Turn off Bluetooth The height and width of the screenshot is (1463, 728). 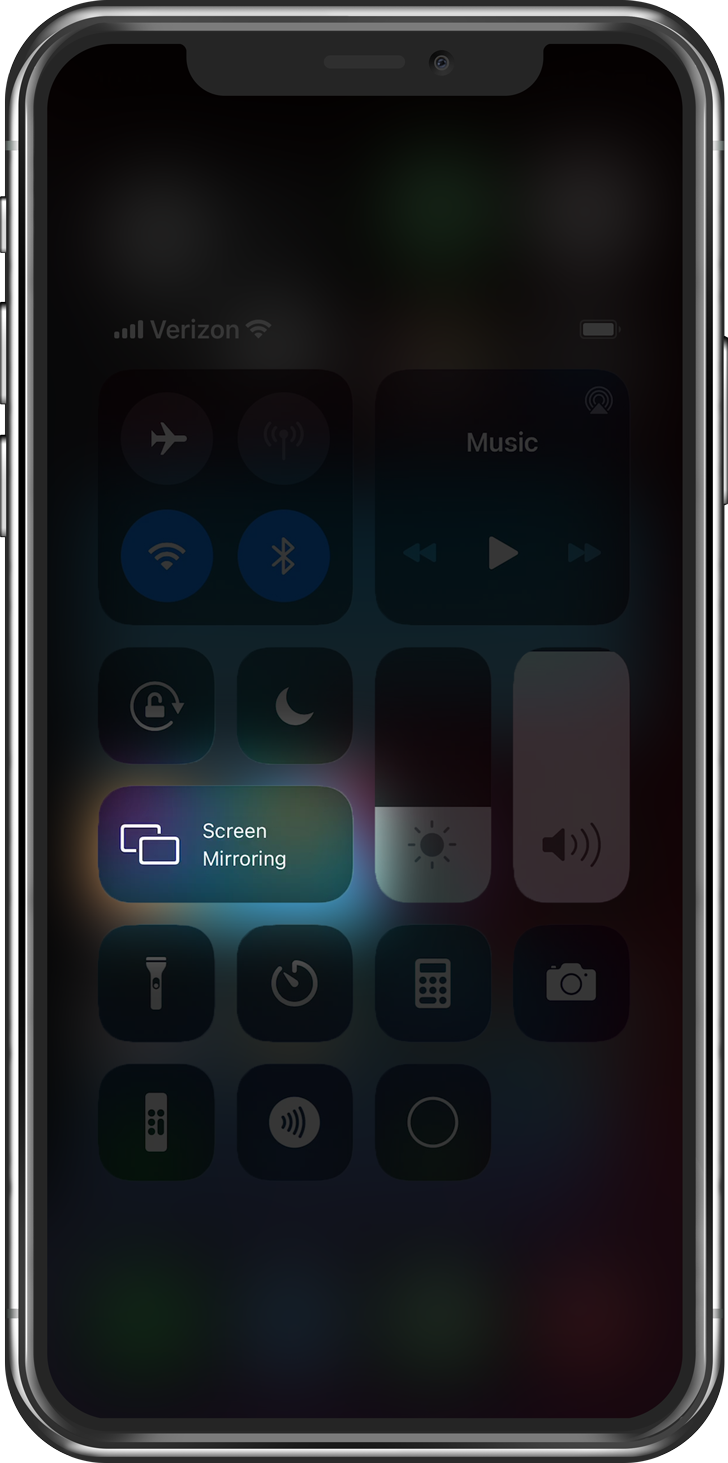pos(283,555)
